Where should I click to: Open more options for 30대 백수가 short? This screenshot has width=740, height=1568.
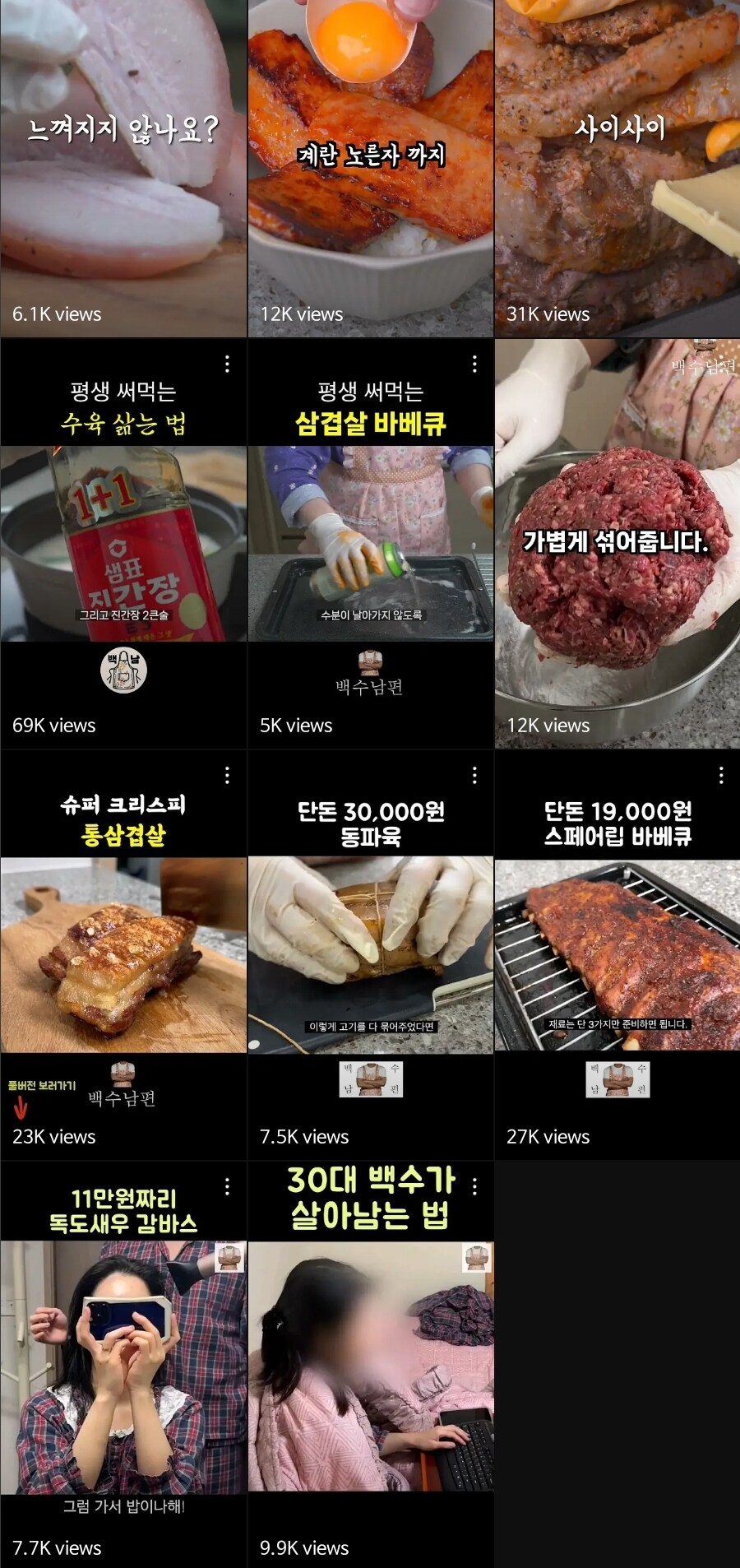[x=474, y=1186]
